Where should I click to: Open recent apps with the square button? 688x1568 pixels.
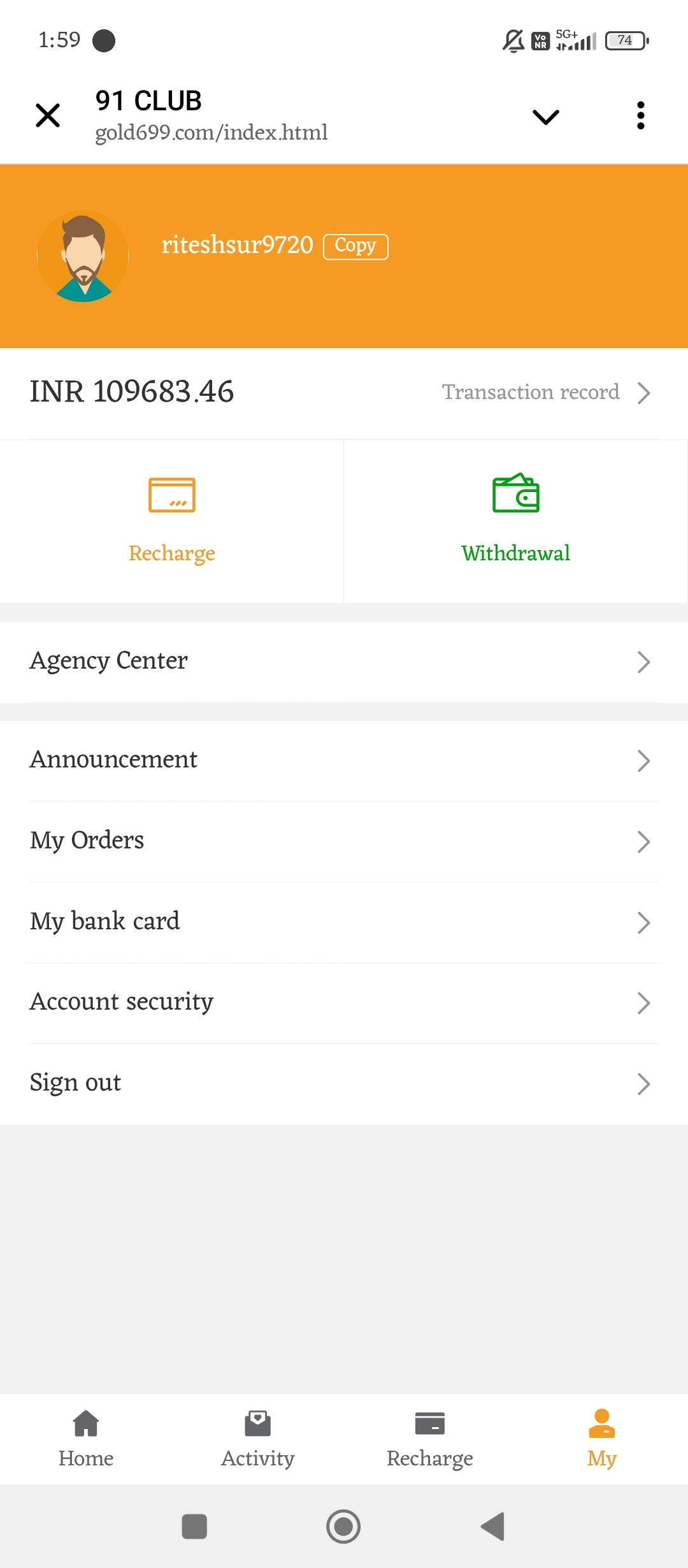click(x=194, y=1527)
